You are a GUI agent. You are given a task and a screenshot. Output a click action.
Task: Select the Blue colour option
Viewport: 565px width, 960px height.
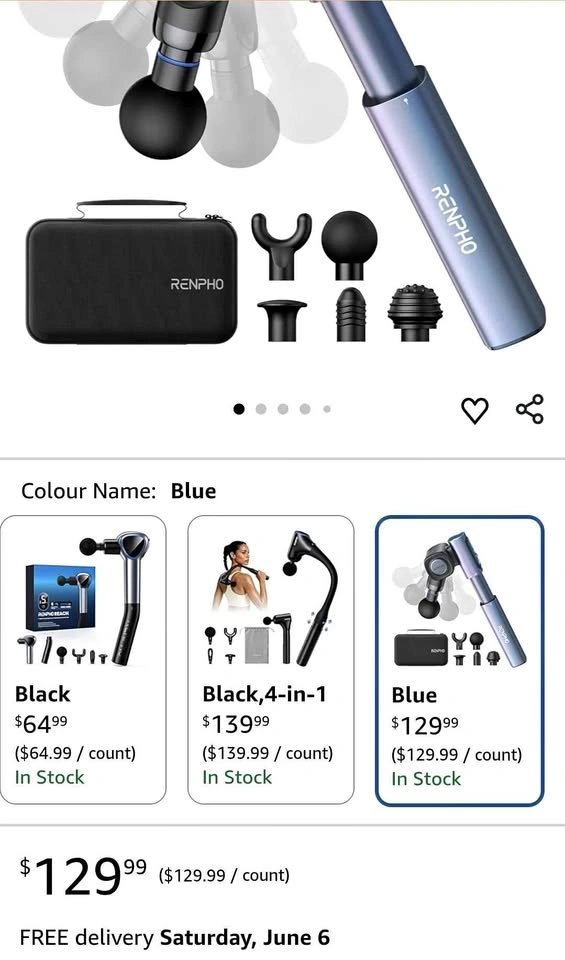pyautogui.click(x=459, y=661)
